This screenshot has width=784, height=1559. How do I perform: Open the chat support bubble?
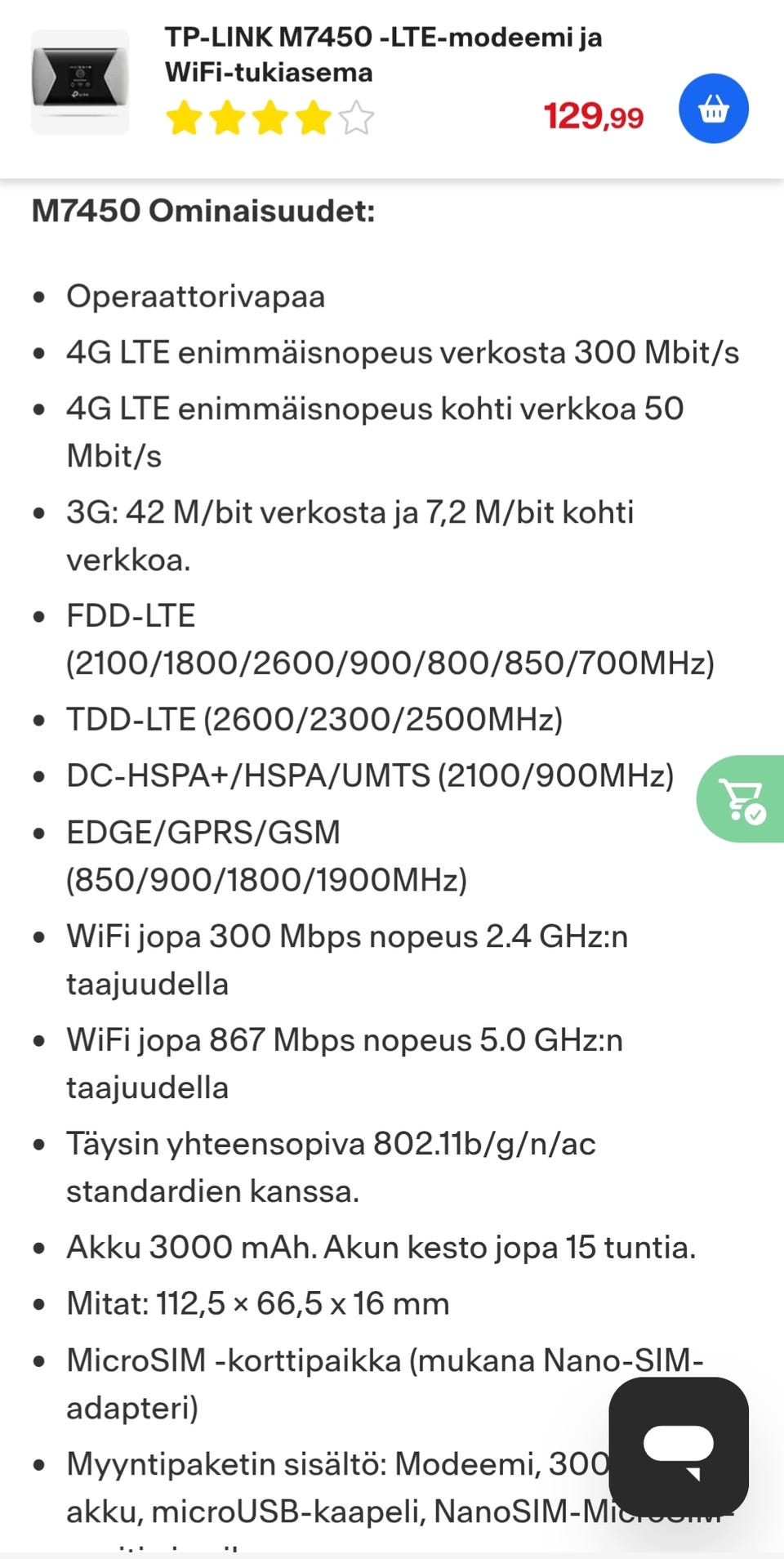click(679, 1446)
